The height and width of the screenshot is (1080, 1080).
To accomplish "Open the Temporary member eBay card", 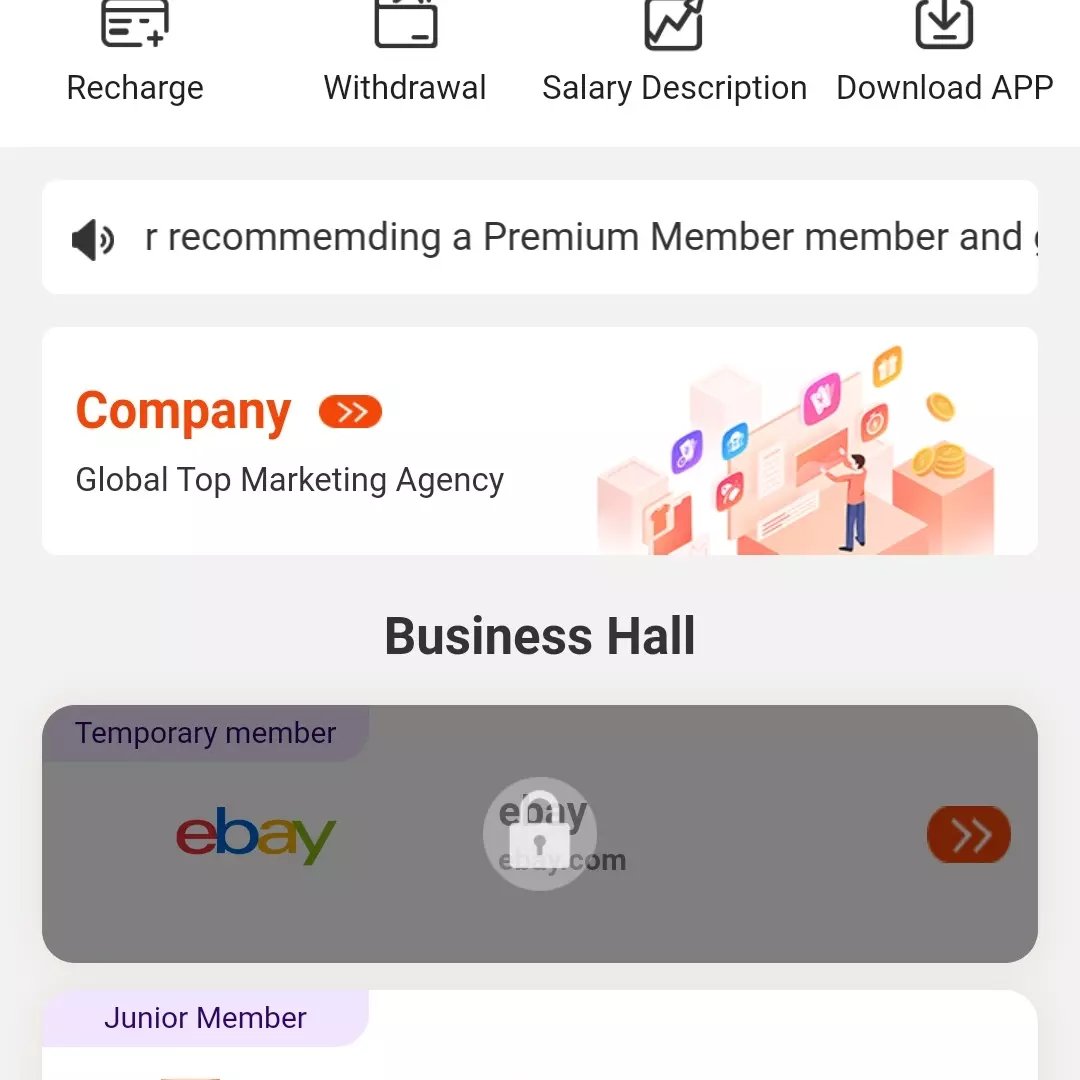I will (x=539, y=834).
